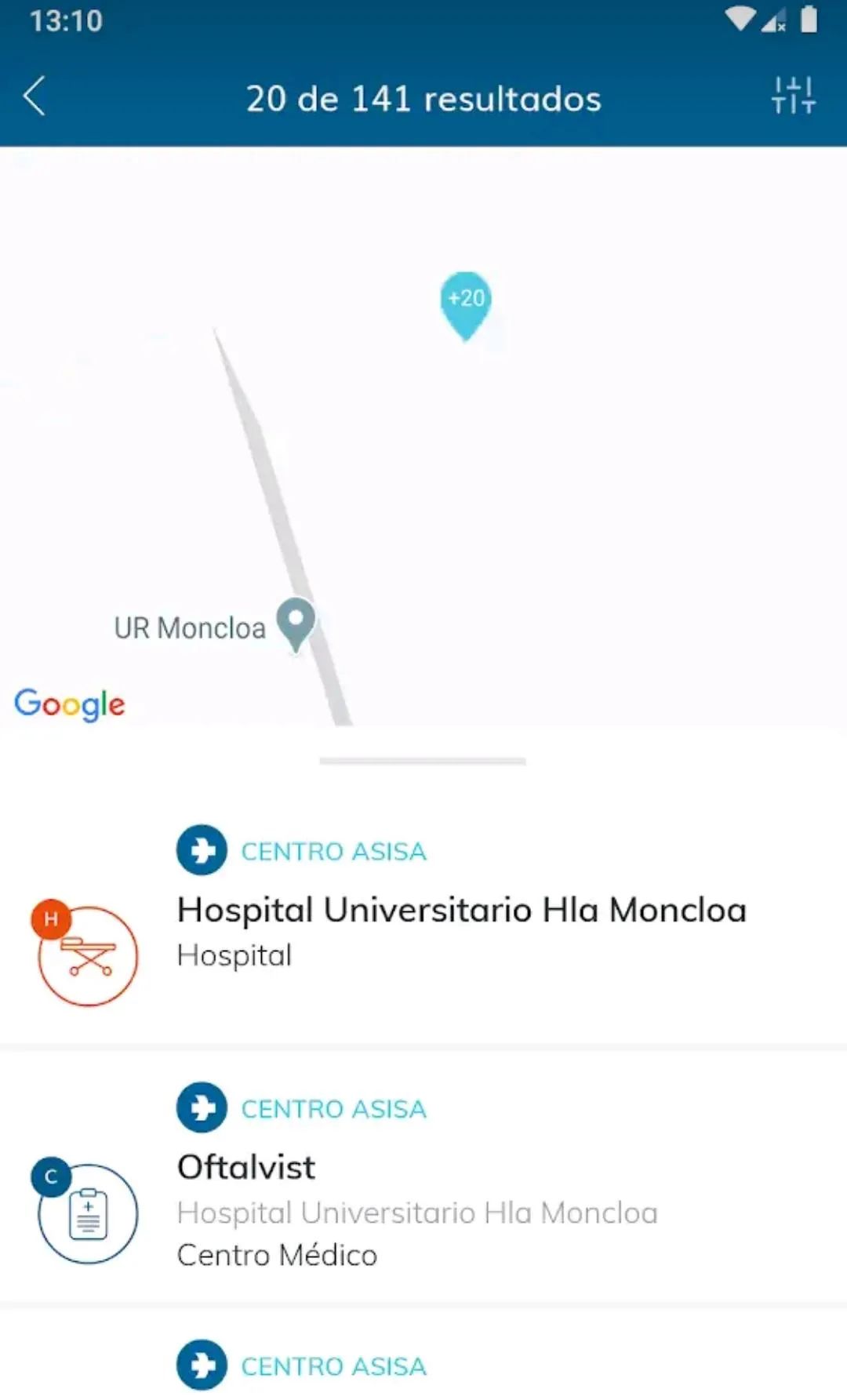Screen dimensions: 847x1400
Task: Select the Hospital Universitario Hla Moncloa result
Action: click(x=463, y=910)
